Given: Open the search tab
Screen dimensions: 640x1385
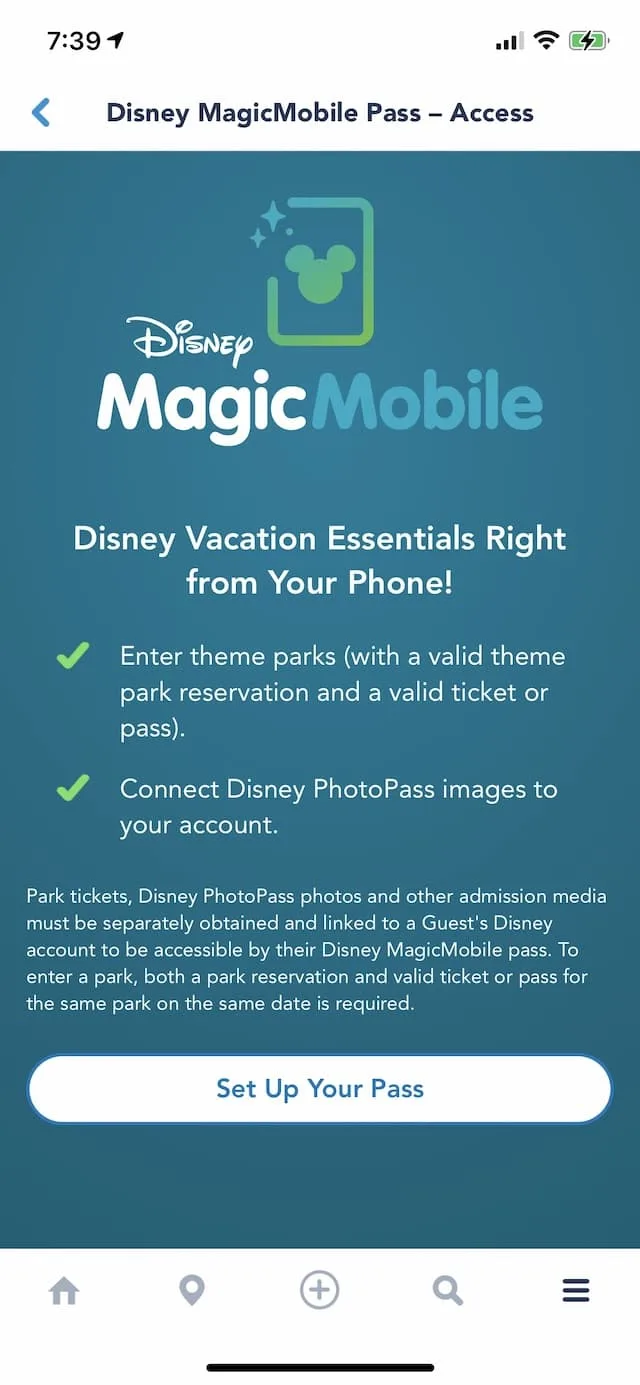Looking at the screenshot, I should click(447, 1291).
